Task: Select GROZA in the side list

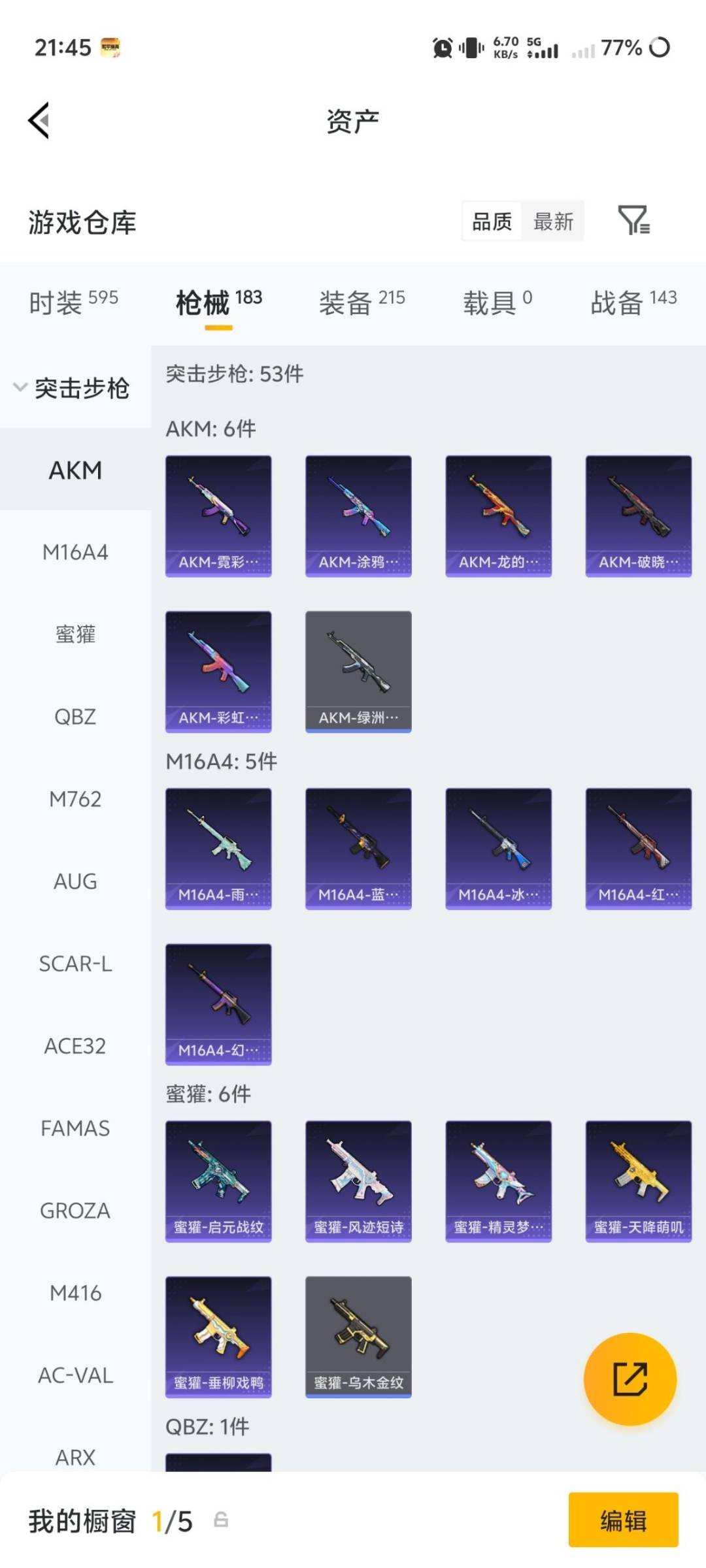Action: (x=75, y=1211)
